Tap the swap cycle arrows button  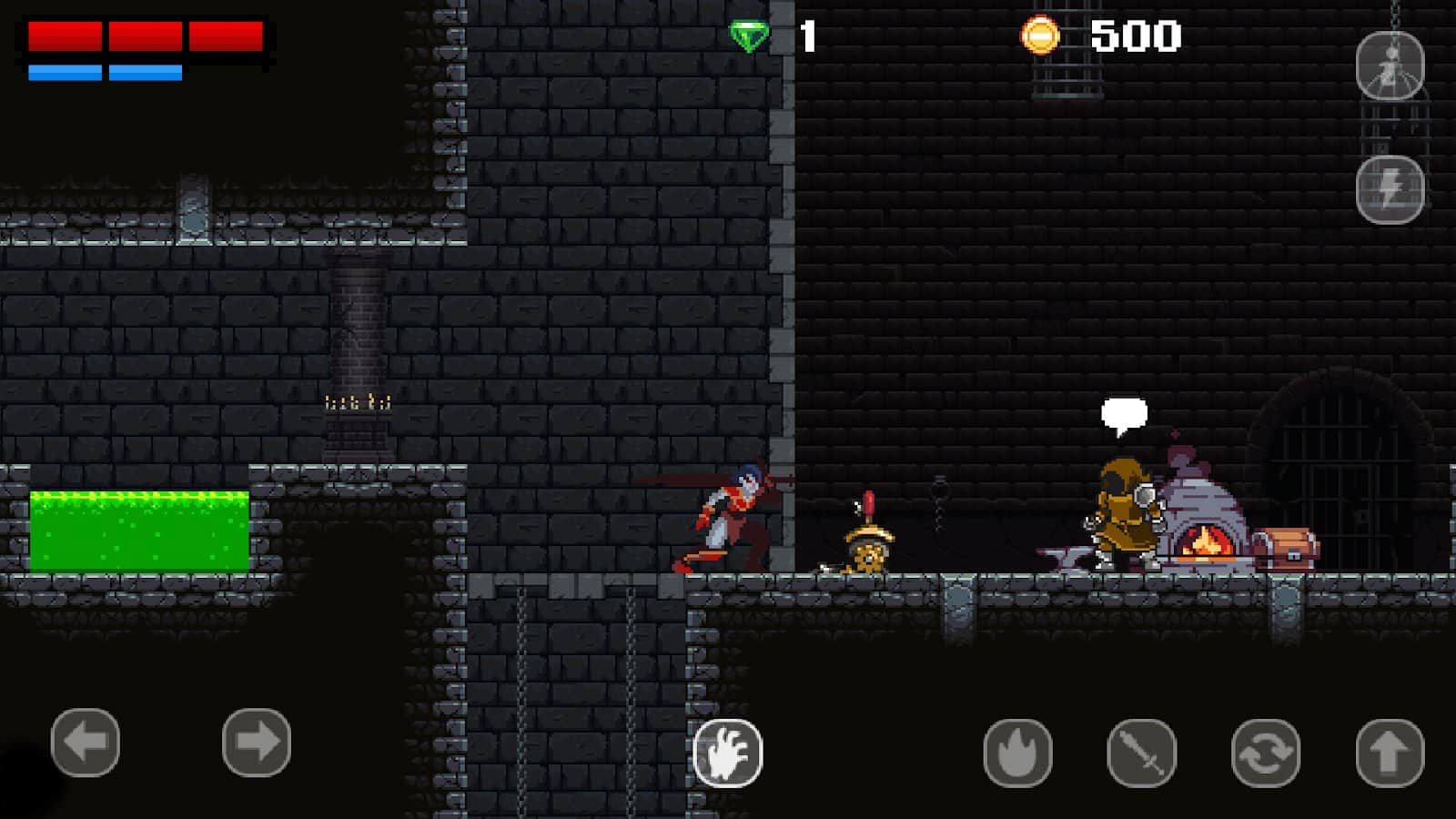point(1266,753)
